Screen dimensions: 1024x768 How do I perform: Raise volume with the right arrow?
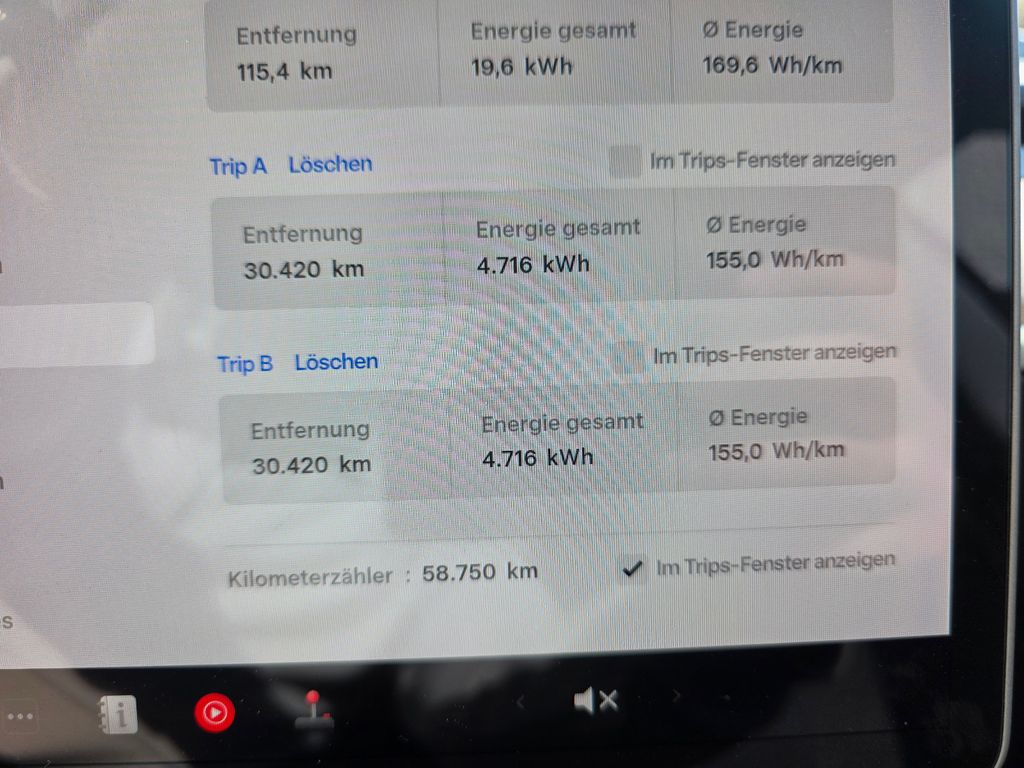pyautogui.click(x=677, y=696)
